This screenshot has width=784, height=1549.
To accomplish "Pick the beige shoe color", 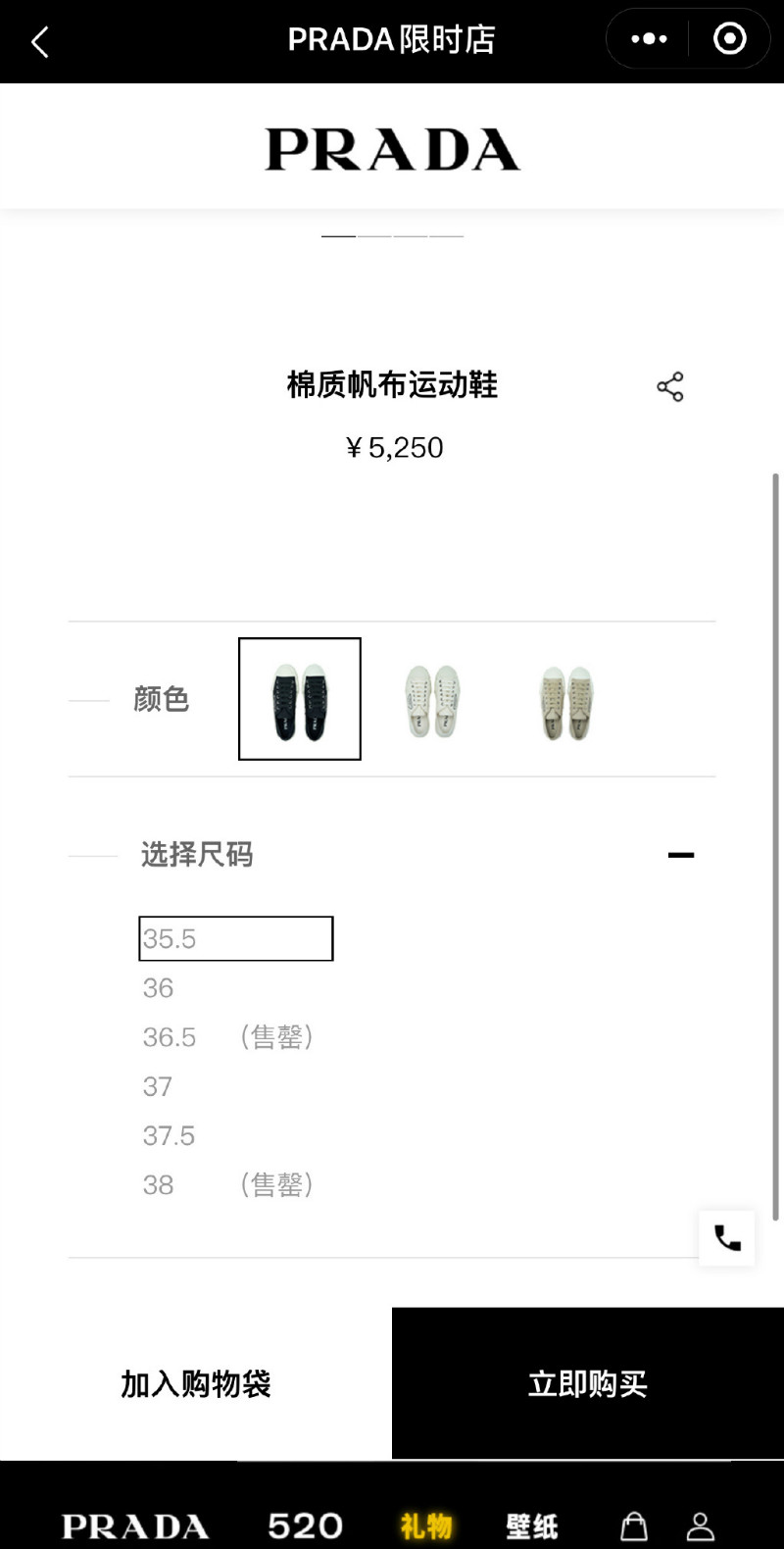I will [566, 701].
